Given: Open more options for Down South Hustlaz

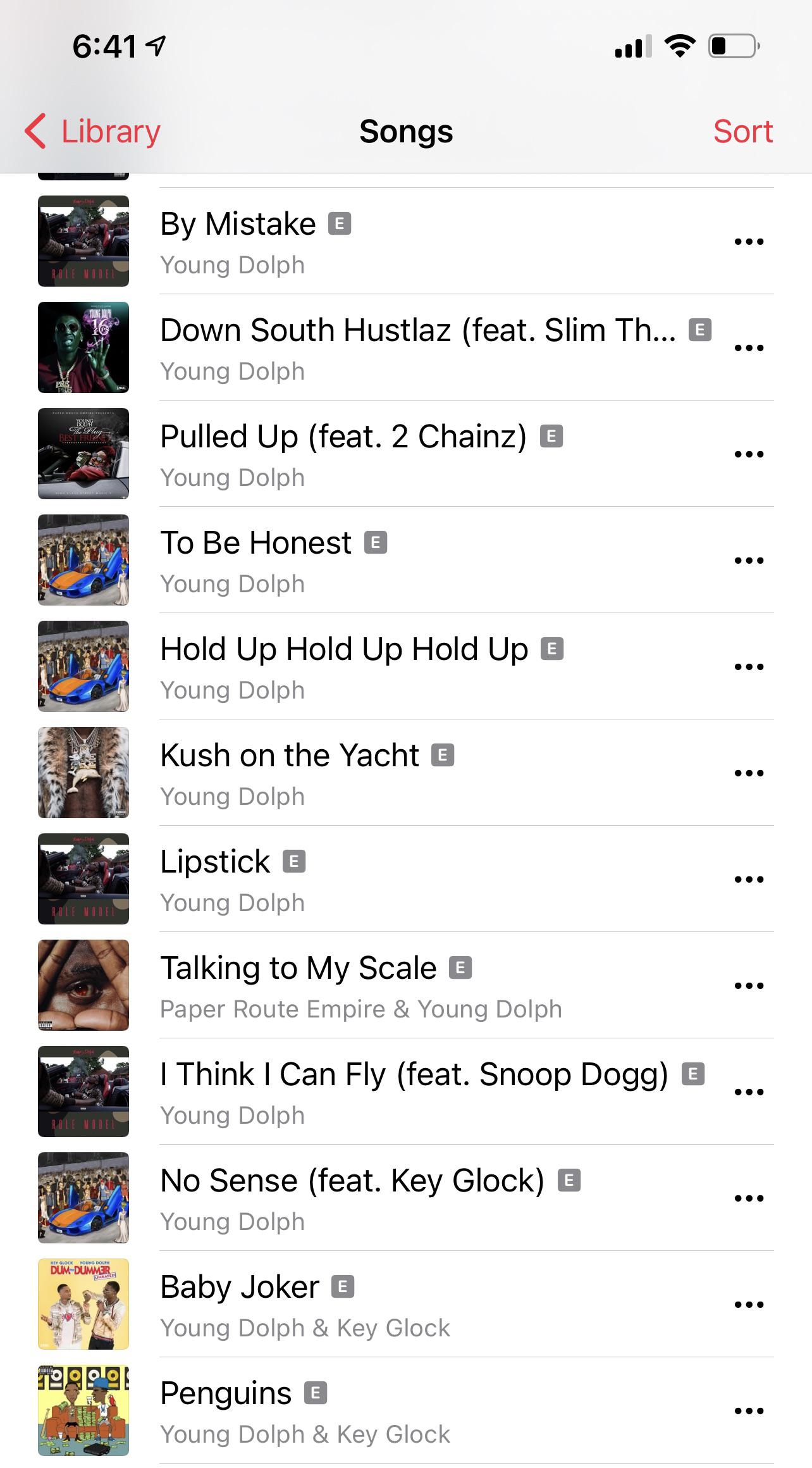Looking at the screenshot, I should [749, 348].
